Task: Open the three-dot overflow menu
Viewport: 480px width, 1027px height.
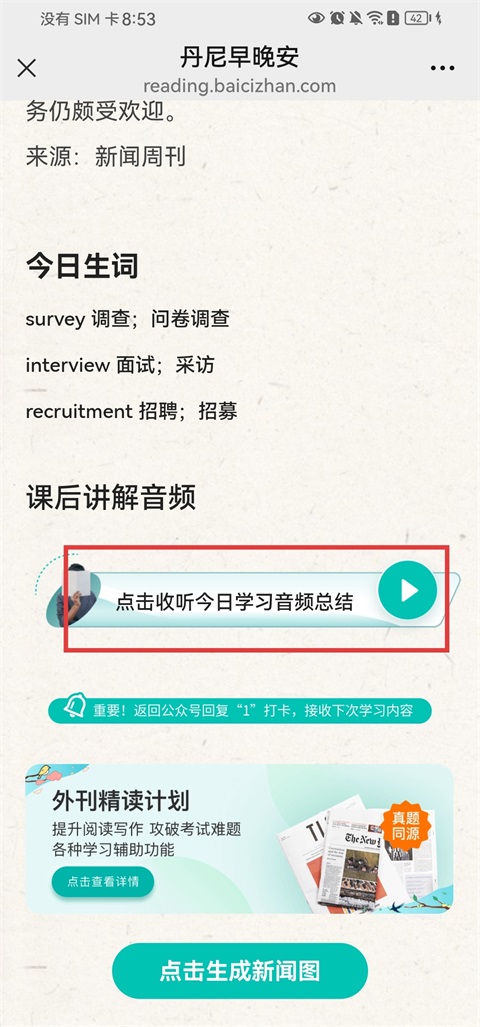Action: [x=443, y=68]
